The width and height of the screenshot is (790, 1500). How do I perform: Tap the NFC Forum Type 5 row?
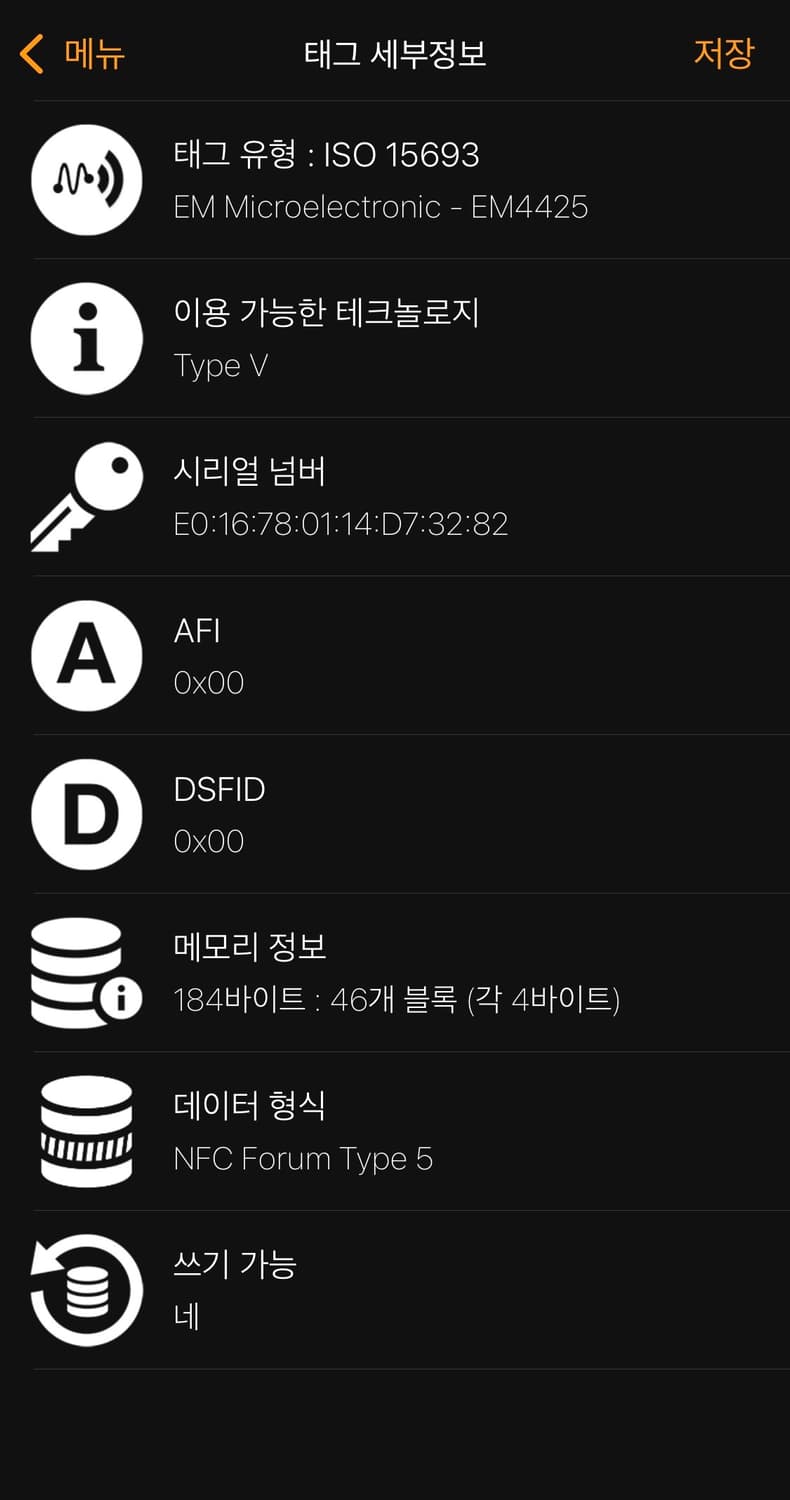400,1130
